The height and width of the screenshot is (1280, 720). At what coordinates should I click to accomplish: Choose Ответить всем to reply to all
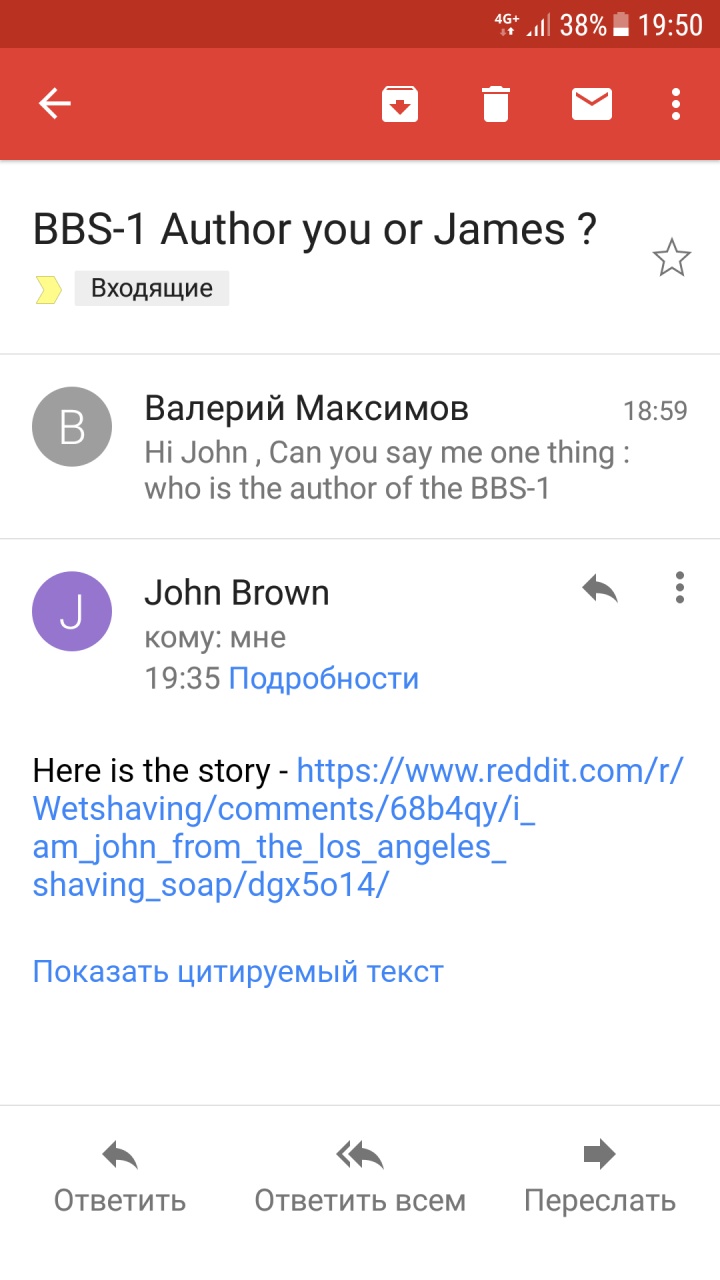(360, 1177)
